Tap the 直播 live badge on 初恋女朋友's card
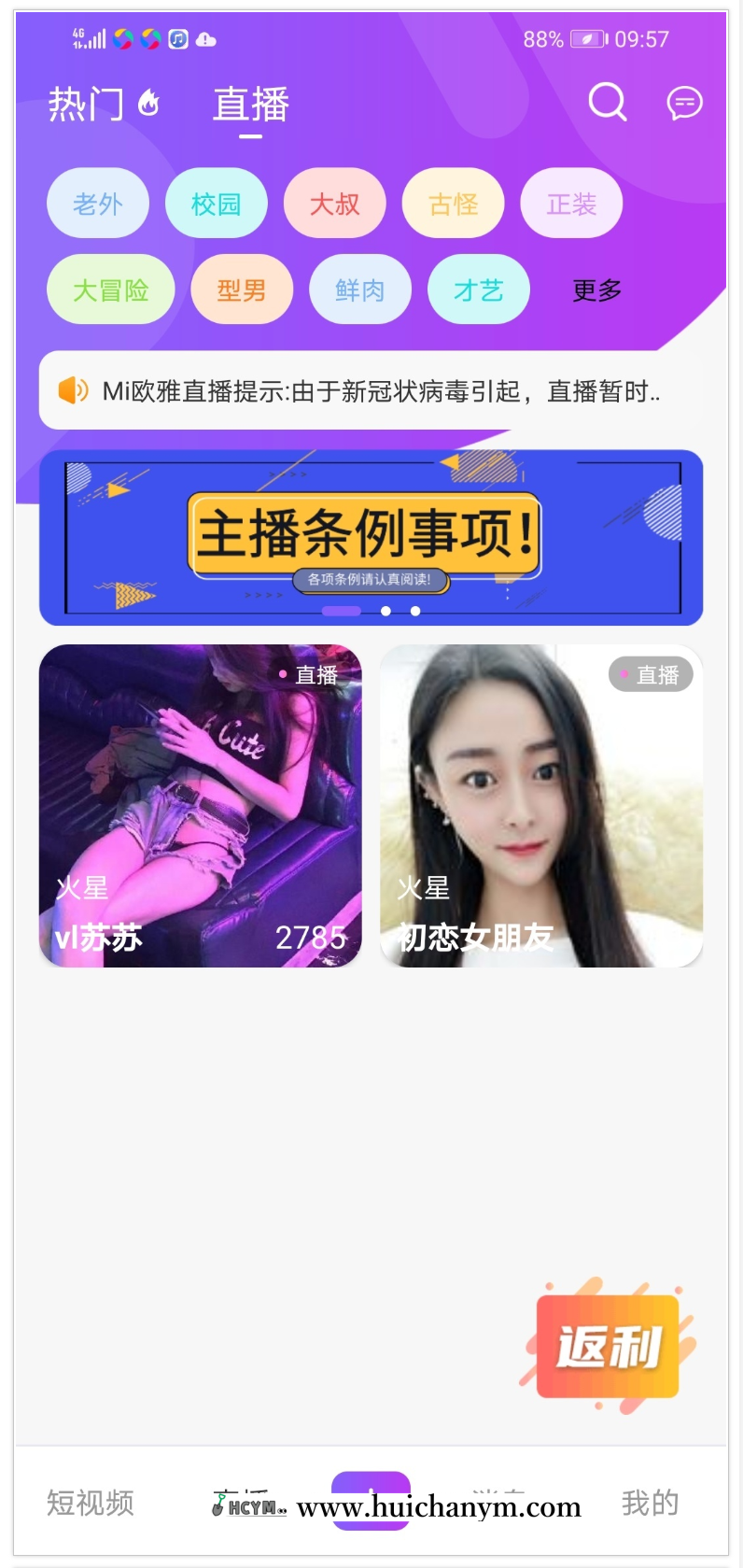The width and height of the screenshot is (743, 1568). pyautogui.click(x=652, y=673)
